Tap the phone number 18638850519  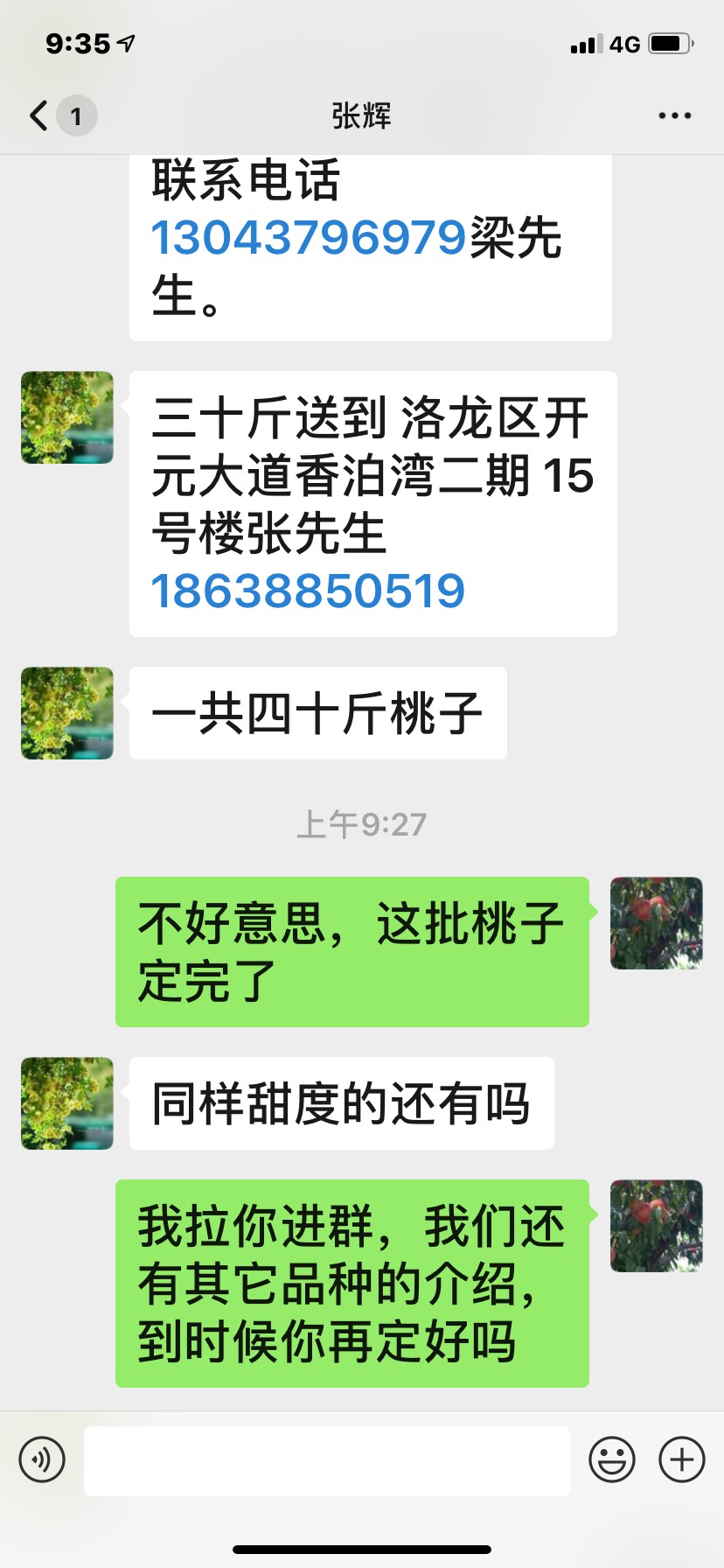click(308, 591)
